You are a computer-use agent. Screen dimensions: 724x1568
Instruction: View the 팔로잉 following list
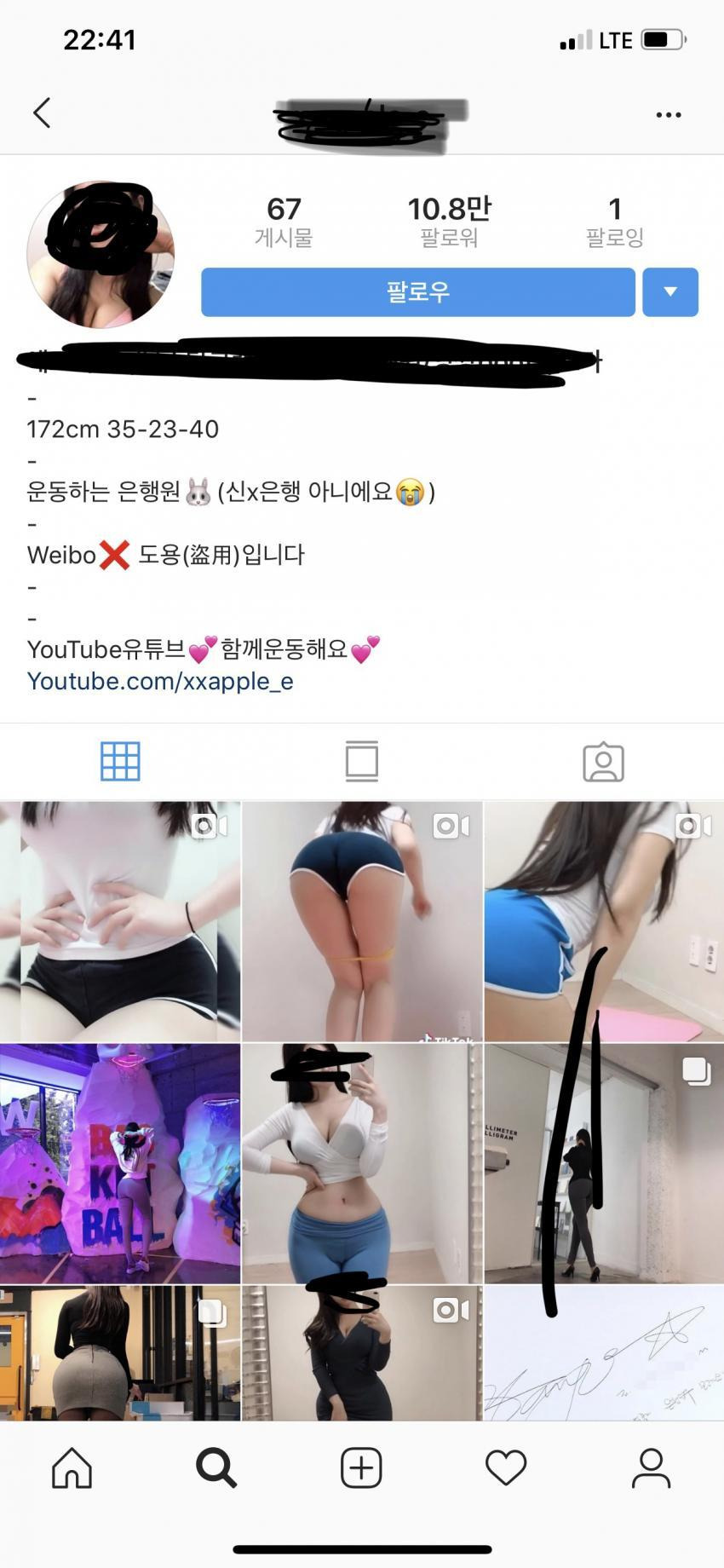[x=614, y=220]
